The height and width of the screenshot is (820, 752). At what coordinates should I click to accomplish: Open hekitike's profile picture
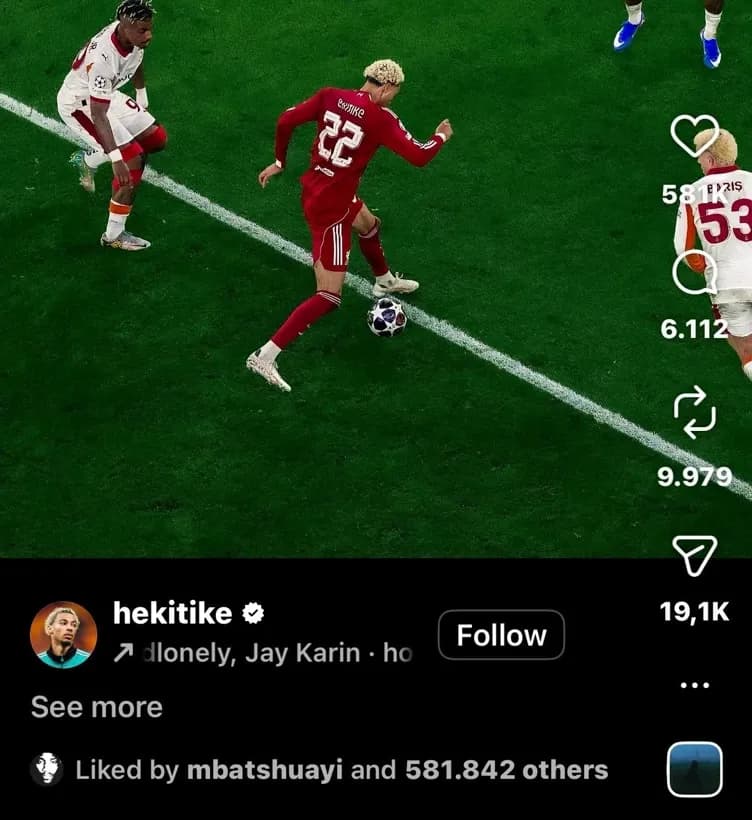63,635
